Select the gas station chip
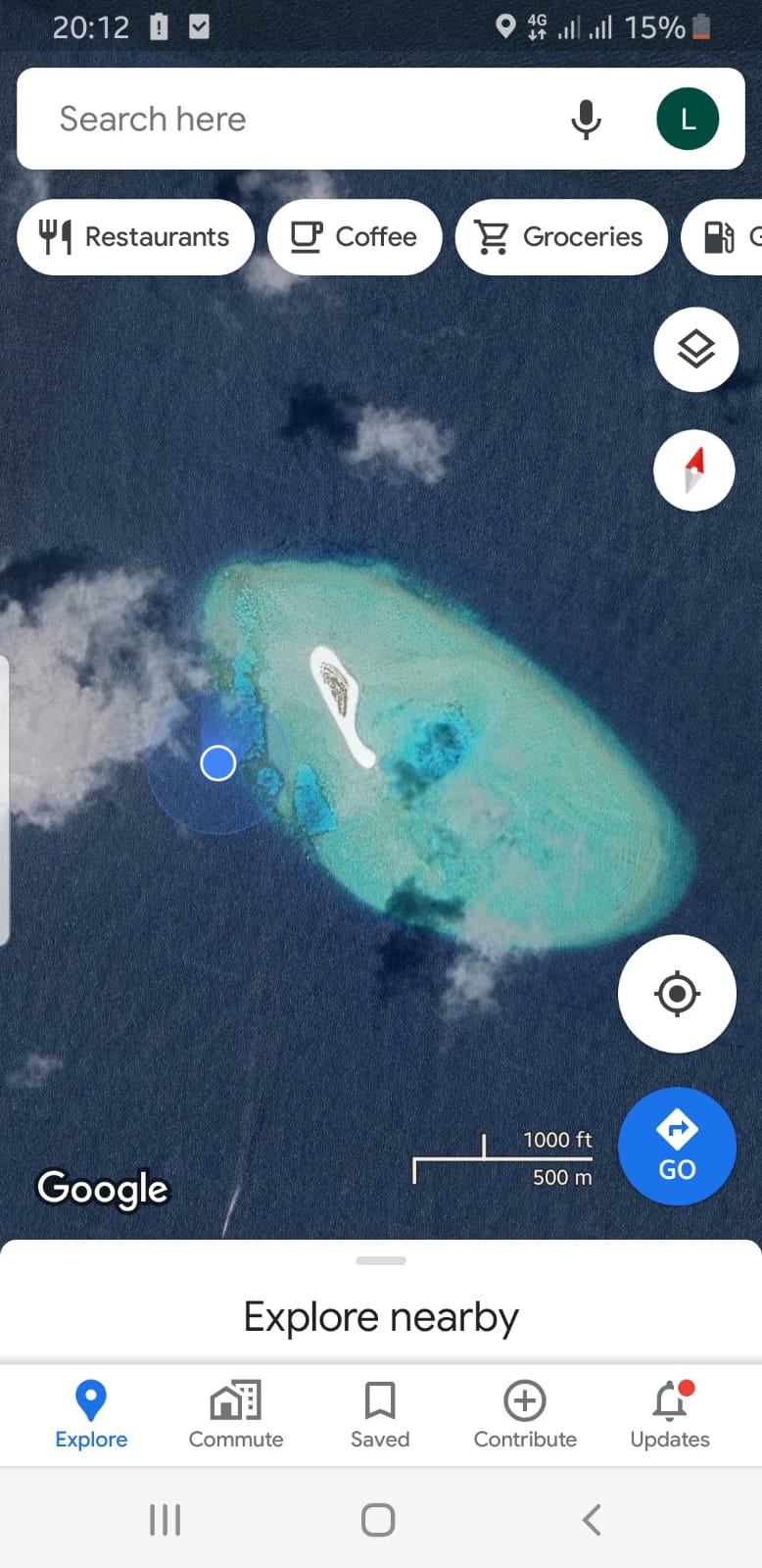The image size is (762, 1568). [725, 237]
